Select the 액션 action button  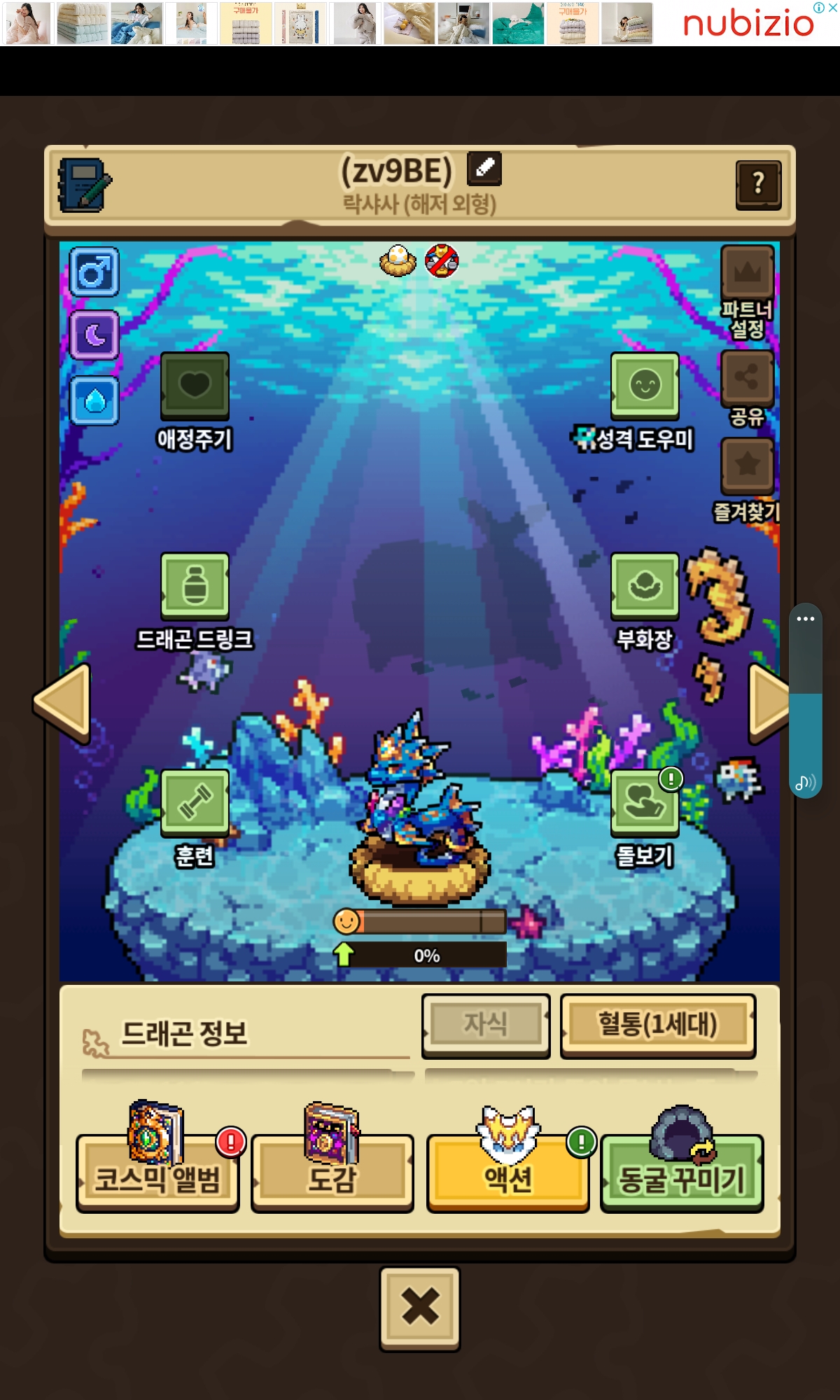click(x=507, y=1175)
